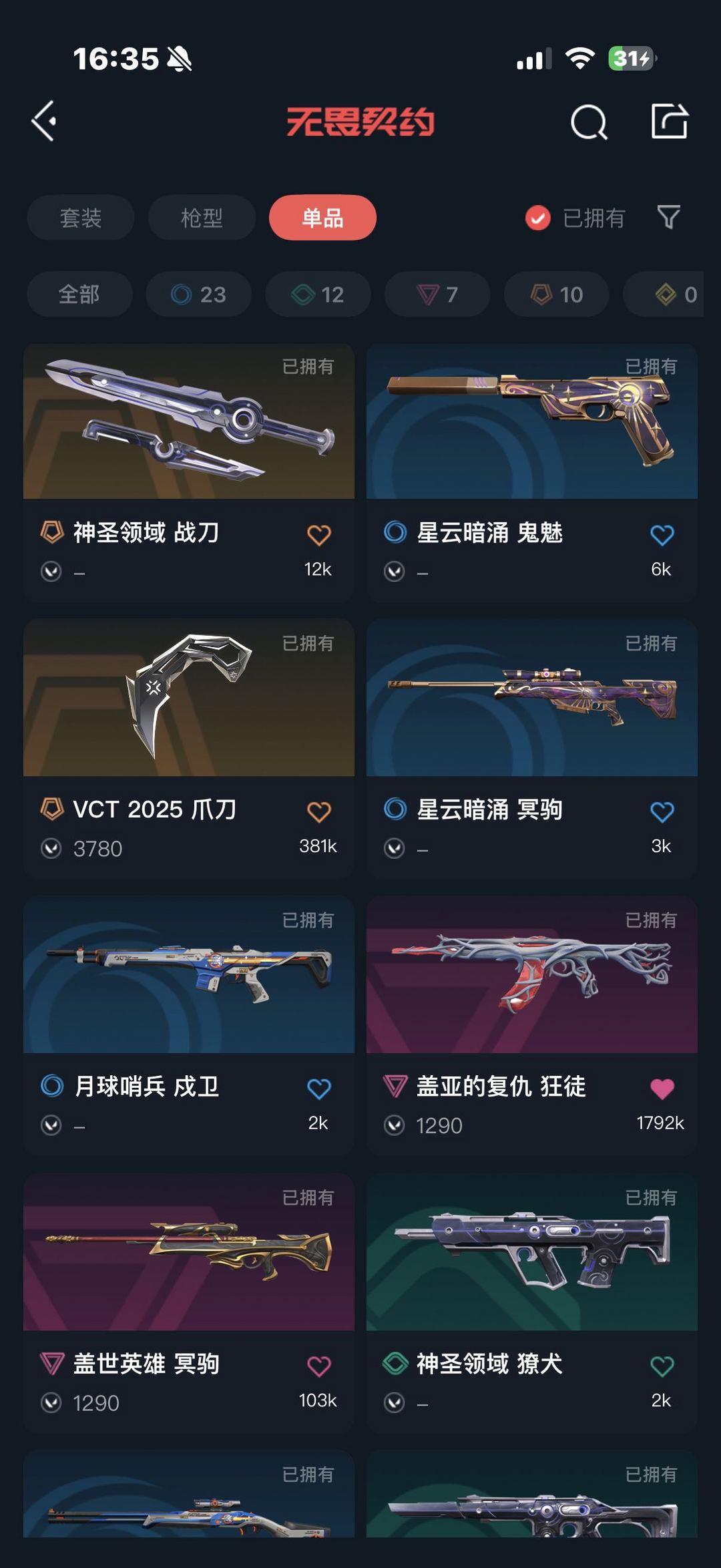This screenshot has height=1568, width=721.
Task: Switch to the 套装 tab
Action: (x=81, y=218)
